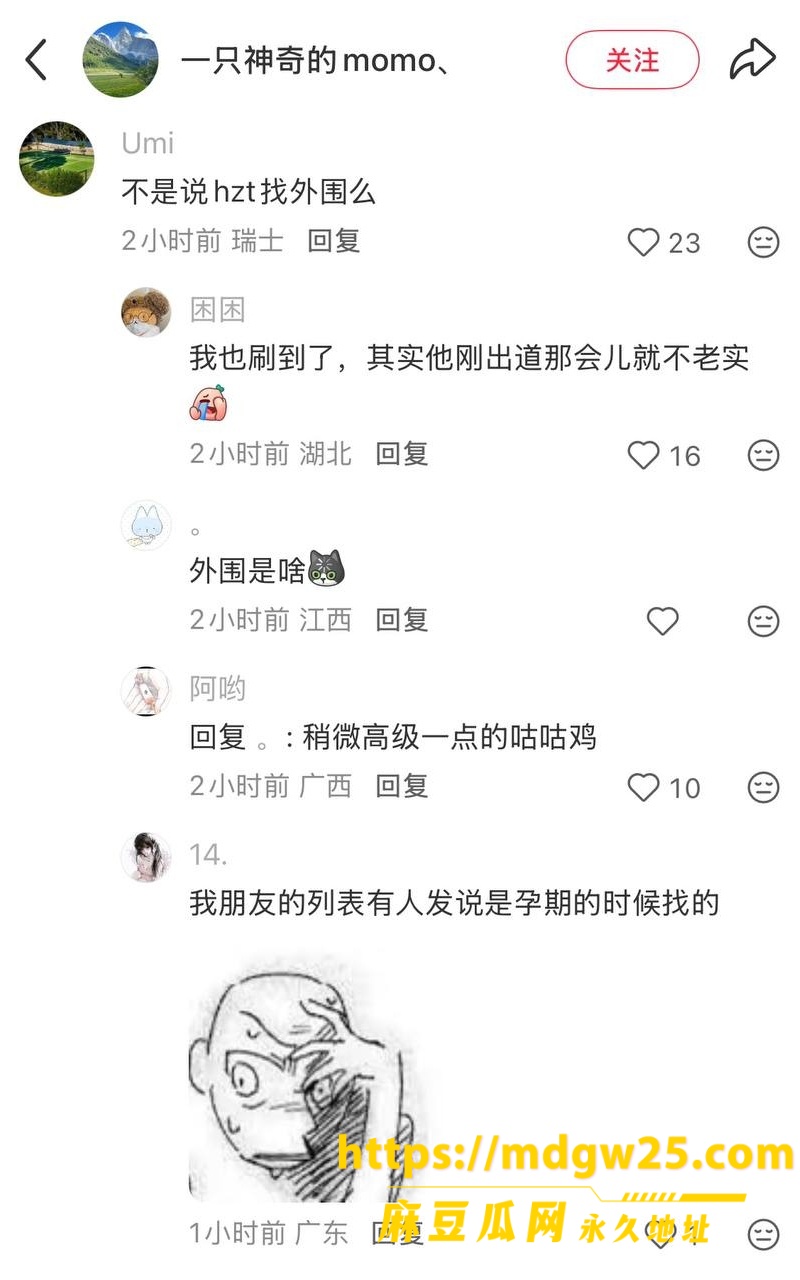800x1280 pixels.
Task: Go back using the top-left arrow
Action: tap(37, 60)
